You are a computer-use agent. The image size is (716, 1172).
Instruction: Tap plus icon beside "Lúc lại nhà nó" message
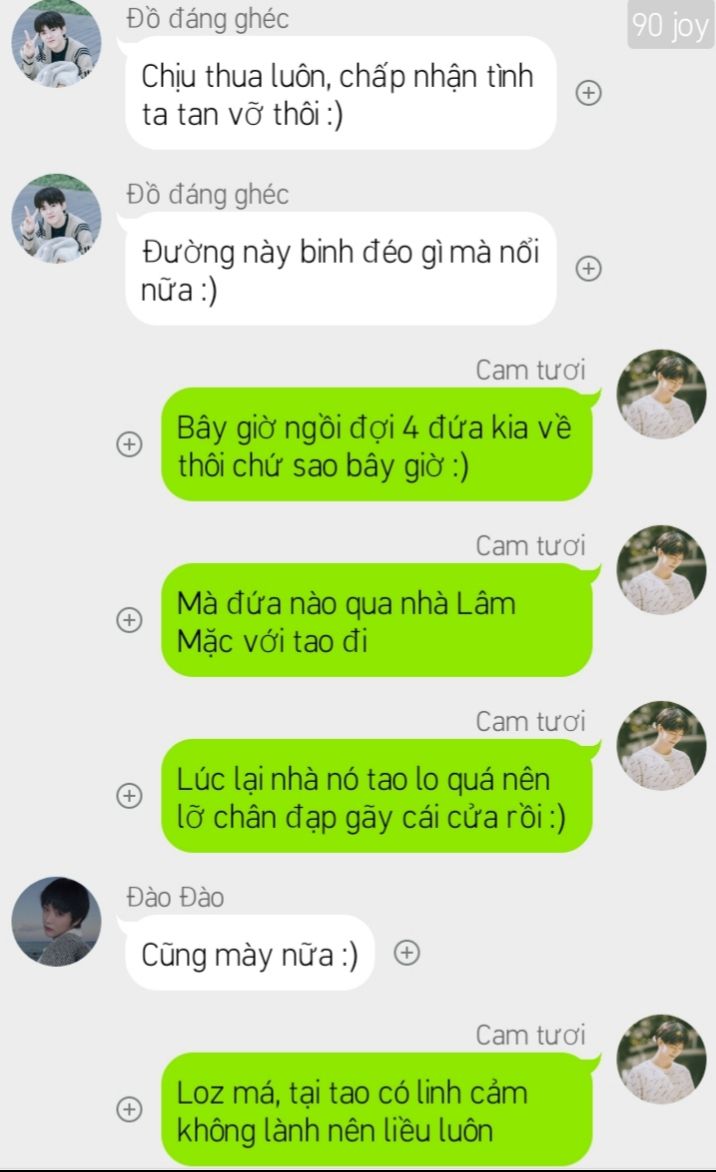(x=128, y=796)
